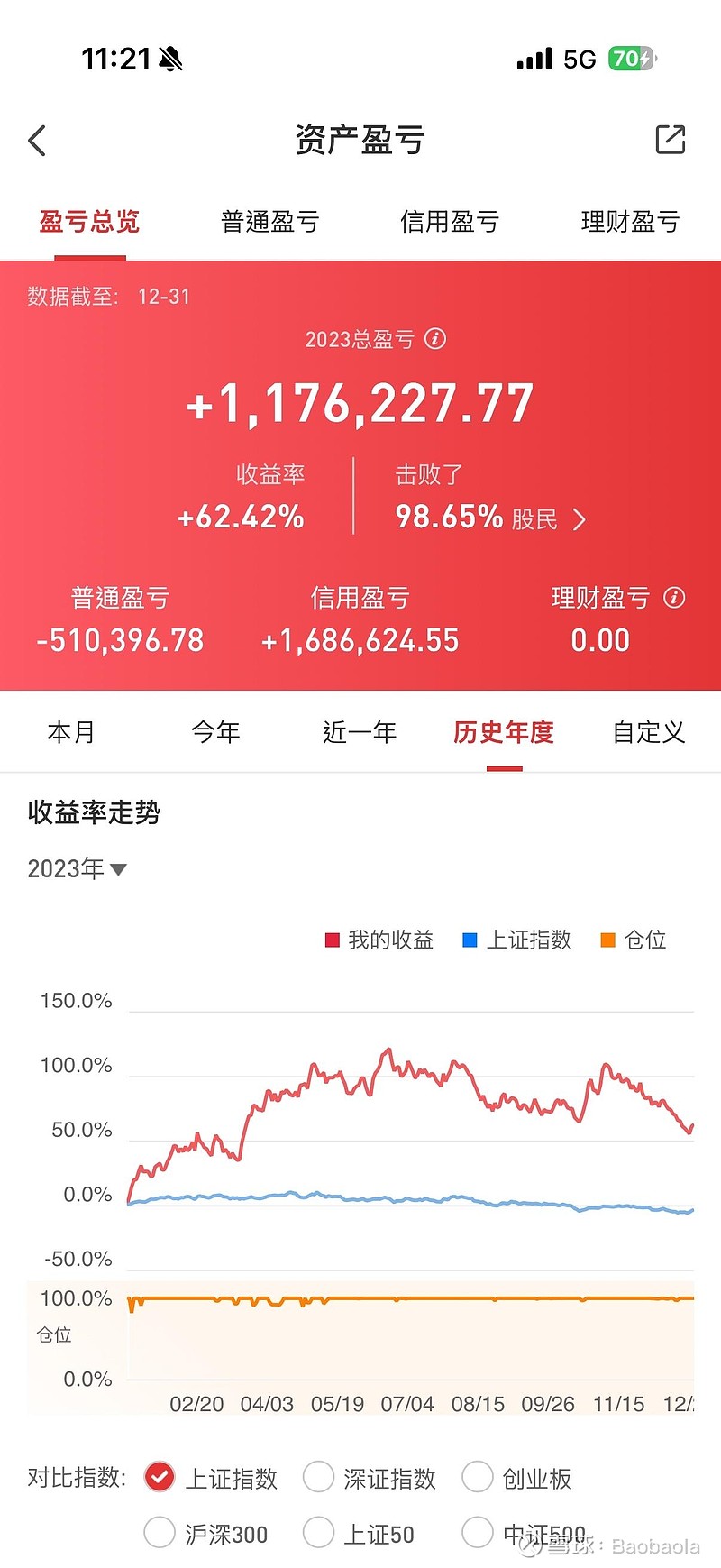Share the 资产盈亏 page

coord(670,140)
